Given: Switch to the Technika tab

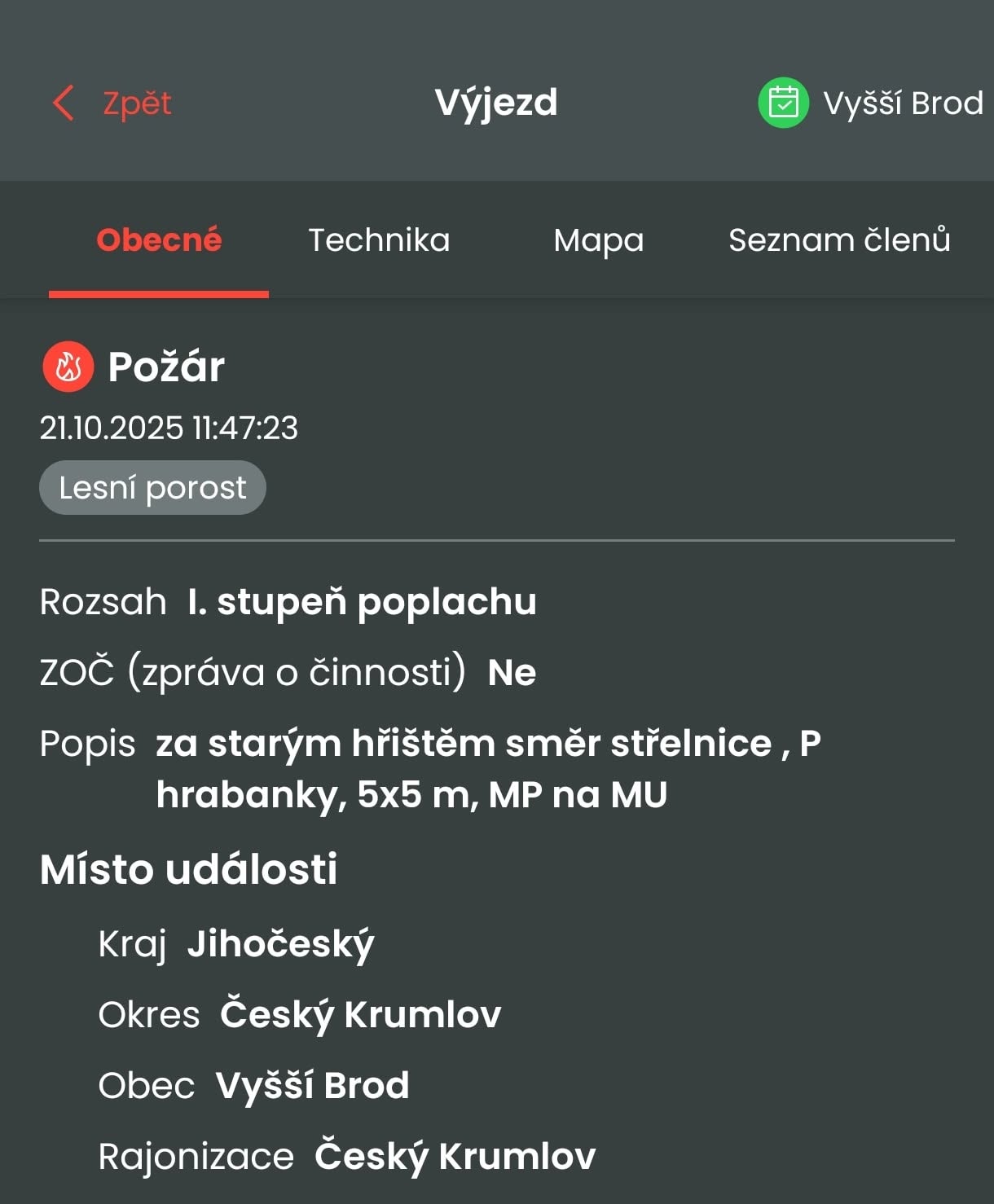Looking at the screenshot, I should pos(379,240).
